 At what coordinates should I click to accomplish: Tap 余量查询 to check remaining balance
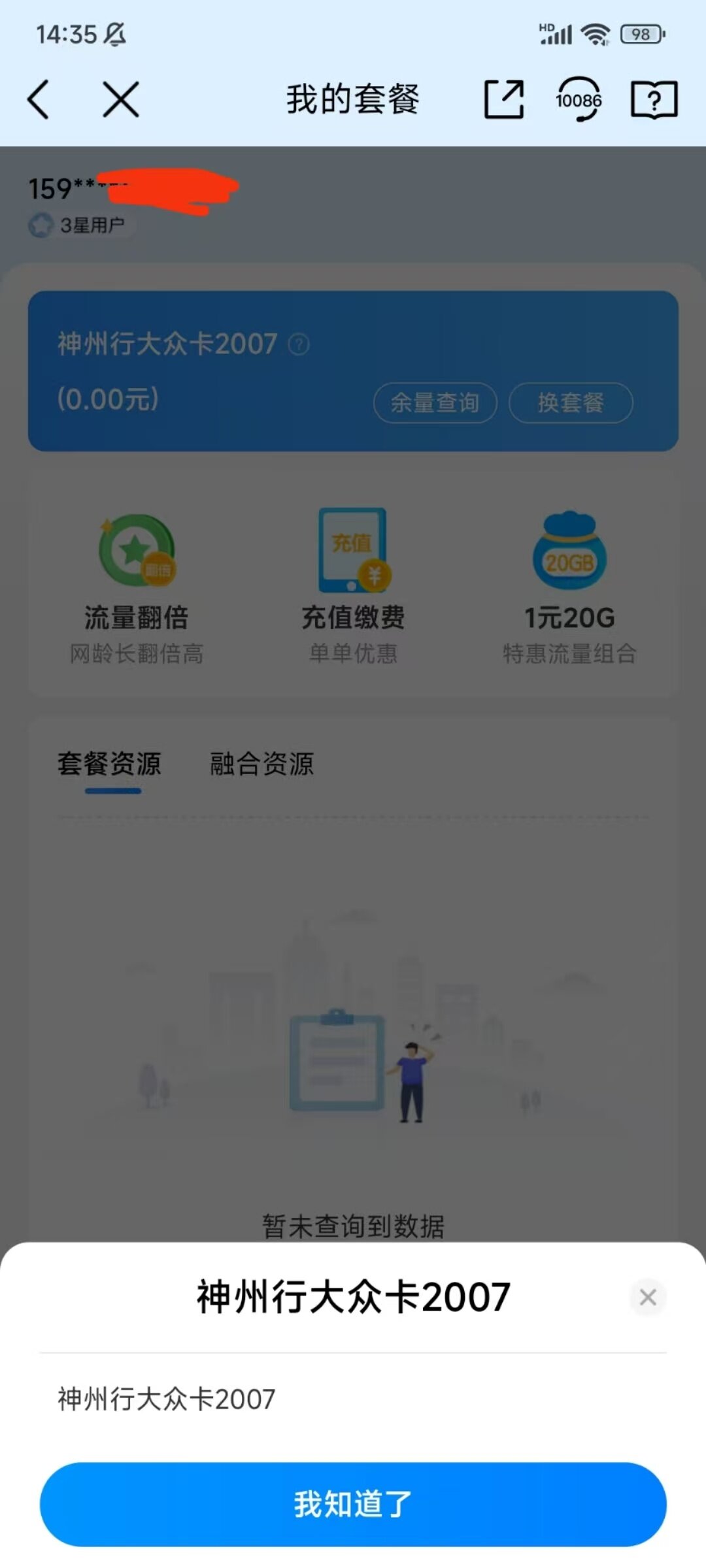(x=435, y=402)
